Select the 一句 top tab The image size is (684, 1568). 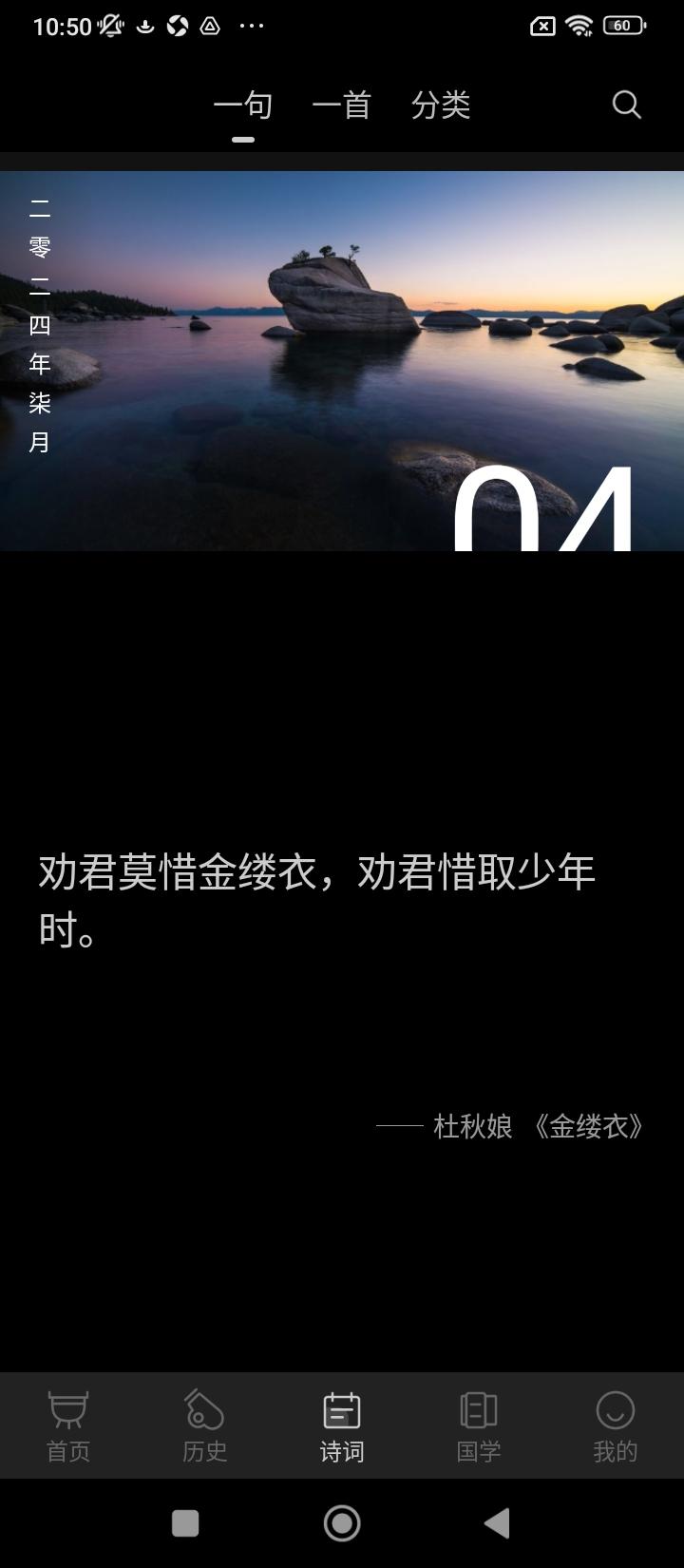tap(243, 105)
